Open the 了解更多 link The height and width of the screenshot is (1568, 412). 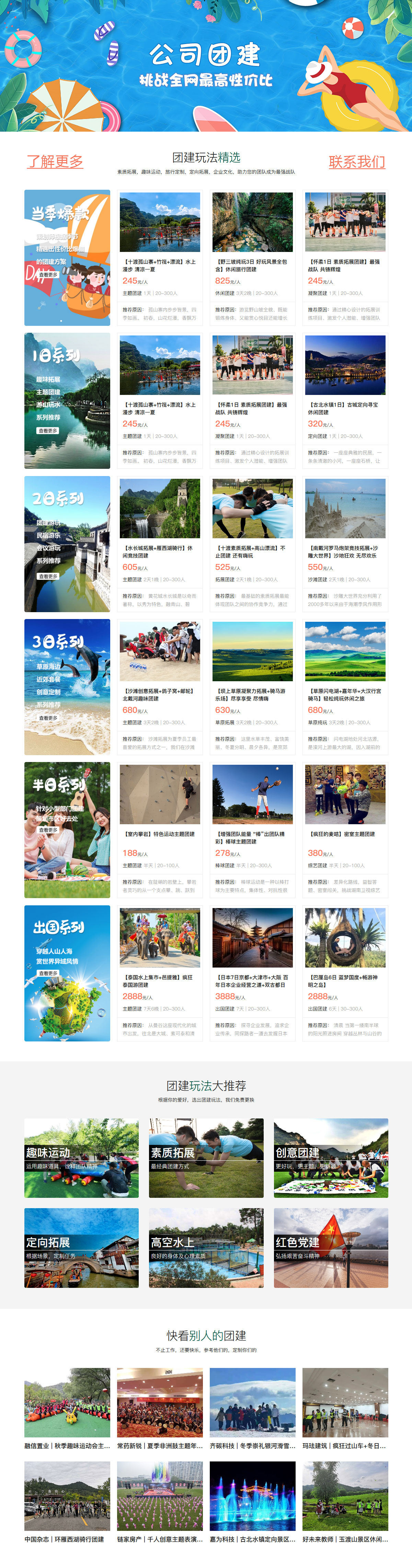[55, 162]
